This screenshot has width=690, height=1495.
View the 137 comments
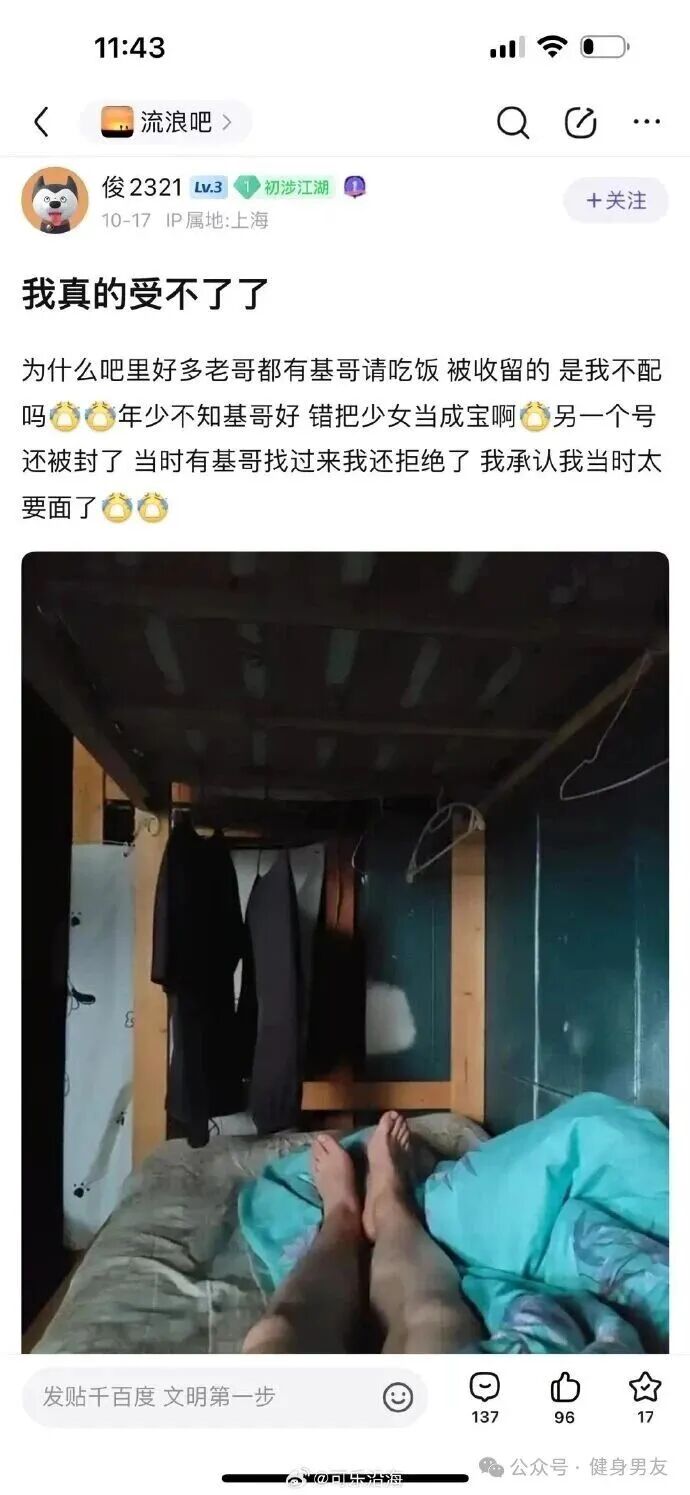pyautogui.click(x=485, y=1395)
